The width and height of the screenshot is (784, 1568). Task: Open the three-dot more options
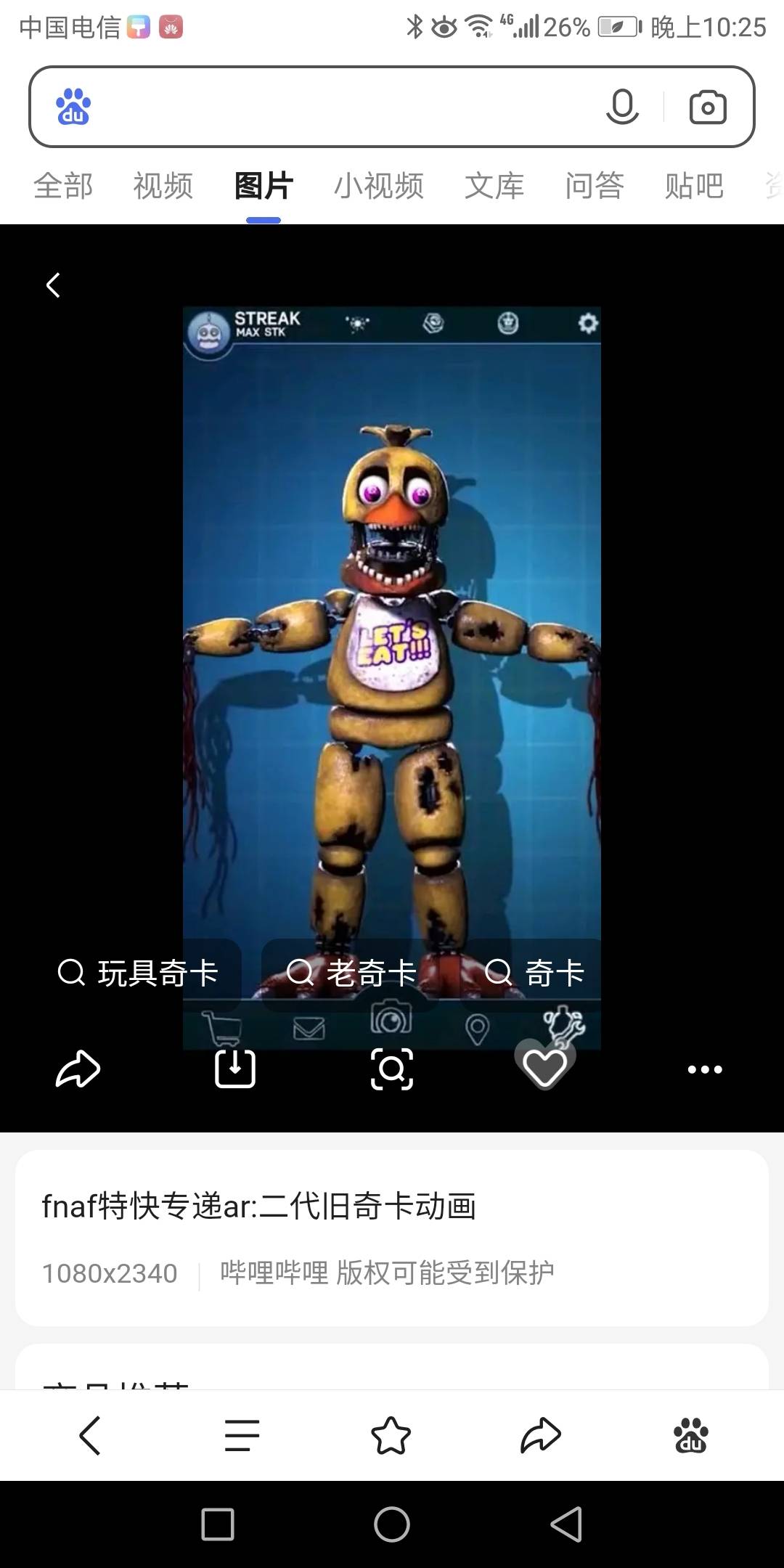[x=705, y=1069]
